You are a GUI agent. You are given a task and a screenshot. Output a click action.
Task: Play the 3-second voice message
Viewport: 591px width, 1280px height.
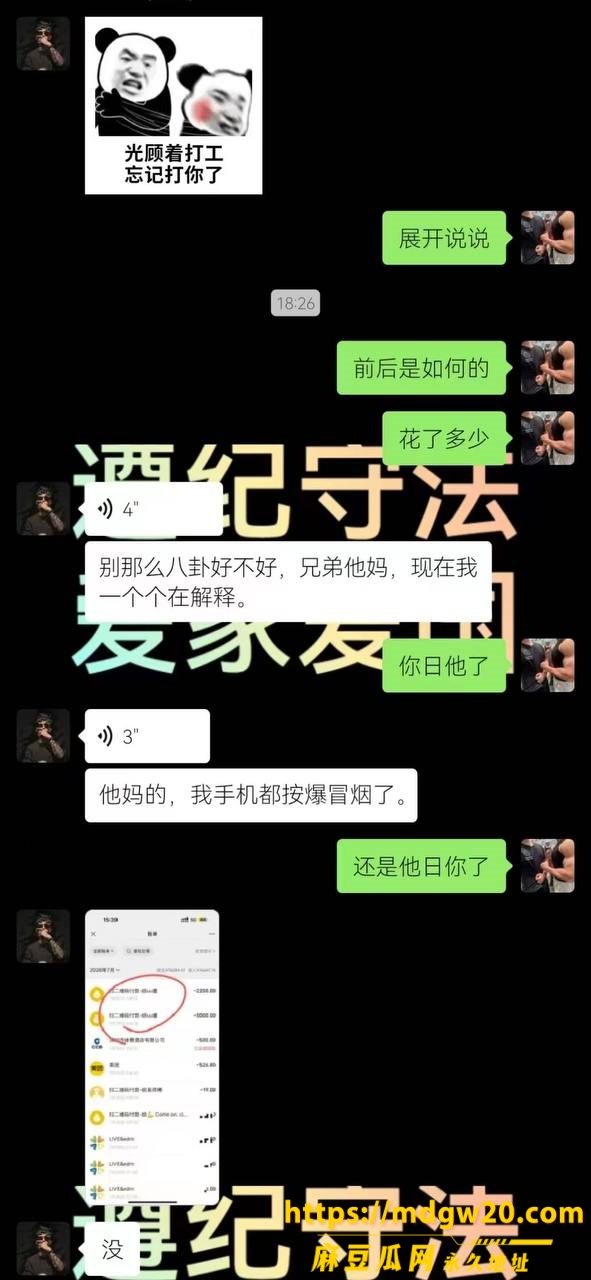point(147,736)
